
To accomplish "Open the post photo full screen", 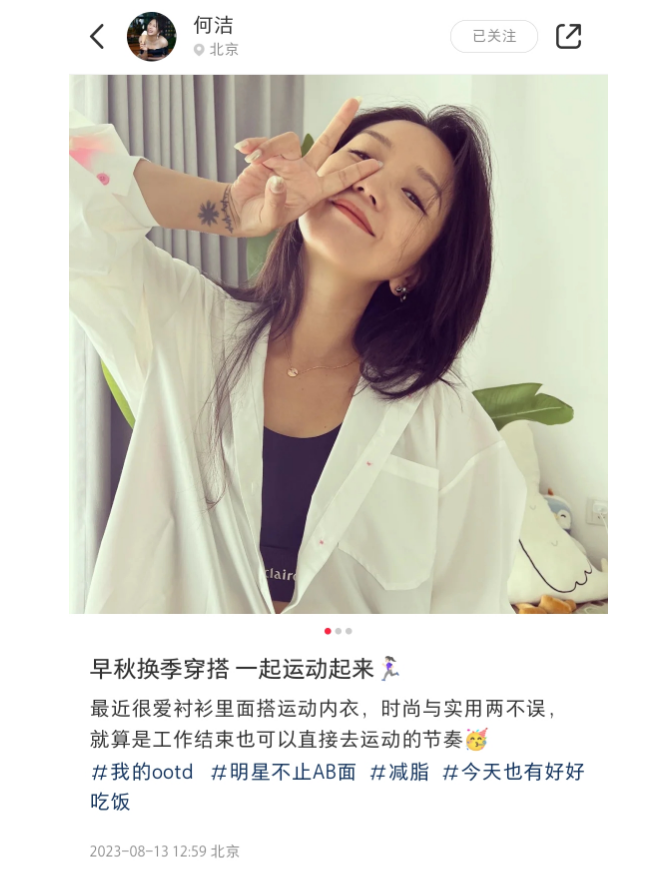I will tap(338, 344).
